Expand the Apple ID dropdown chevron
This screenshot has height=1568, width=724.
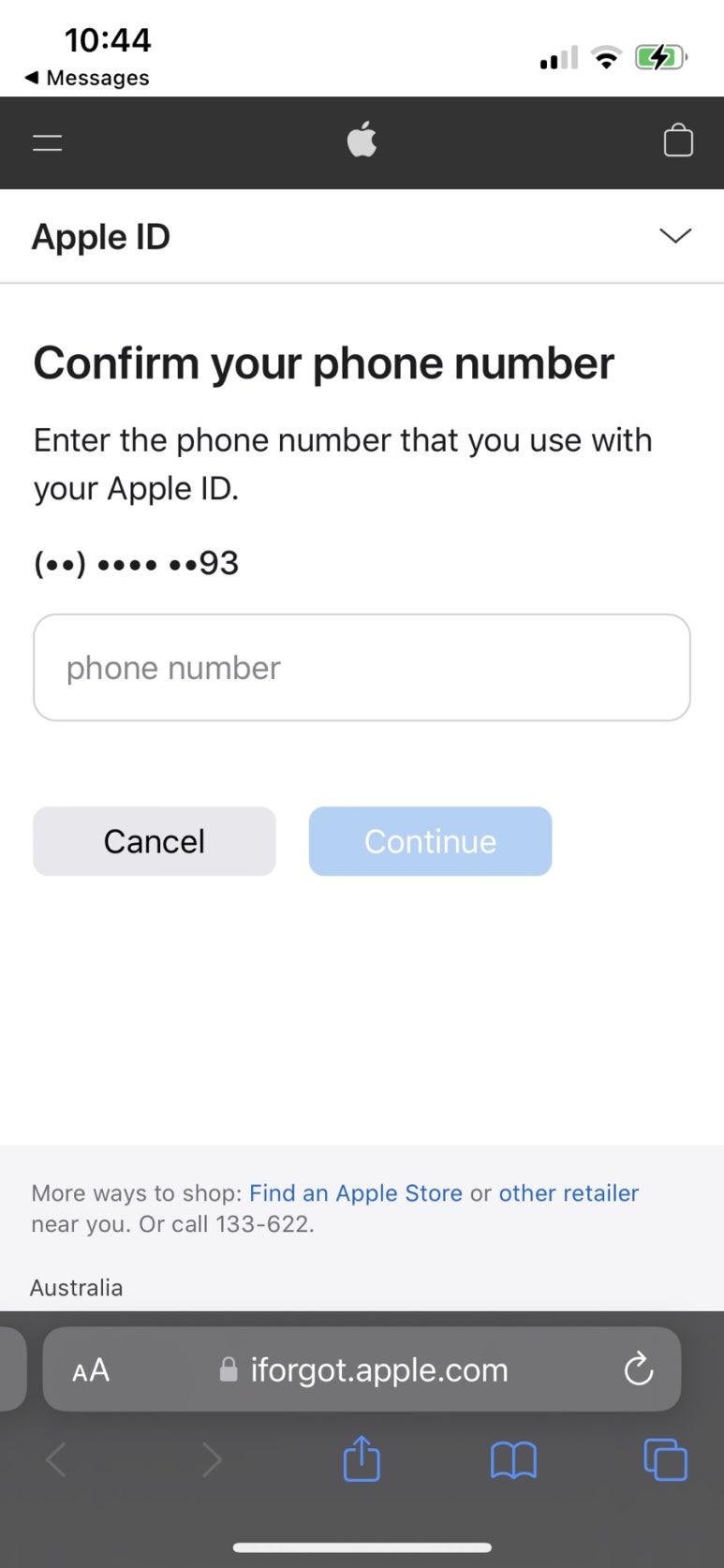(x=675, y=236)
